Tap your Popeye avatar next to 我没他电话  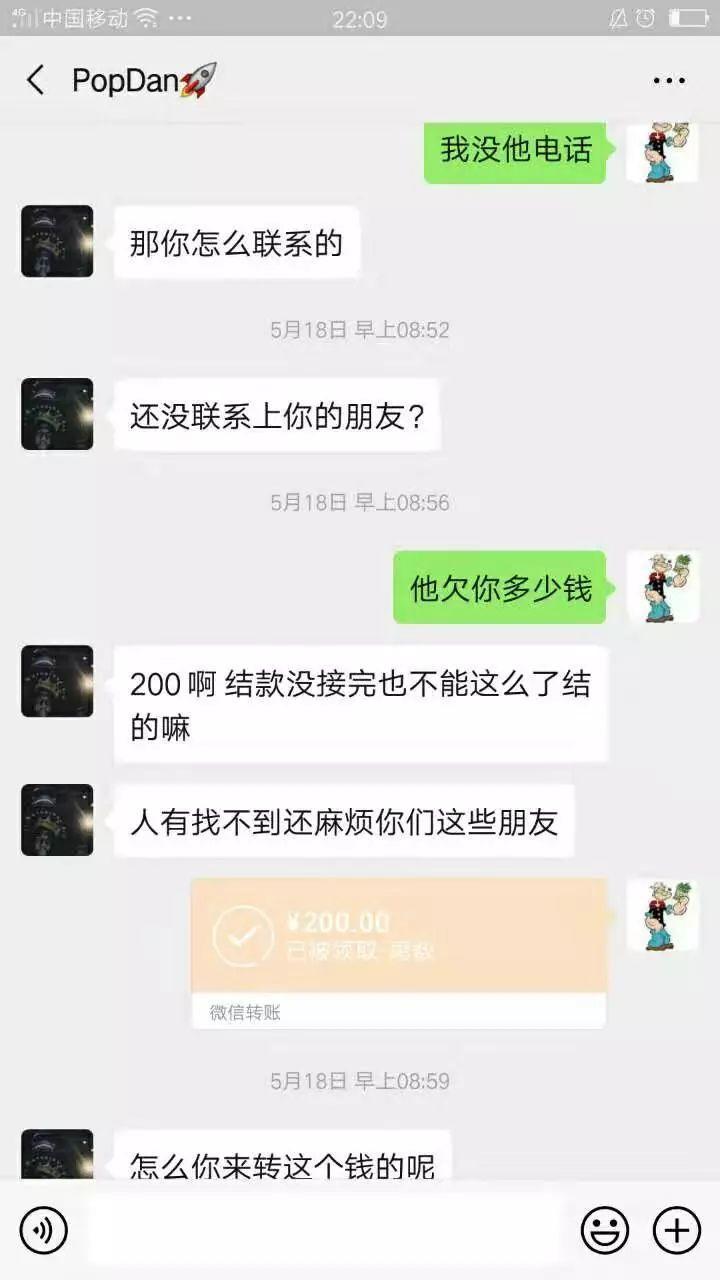point(664,150)
